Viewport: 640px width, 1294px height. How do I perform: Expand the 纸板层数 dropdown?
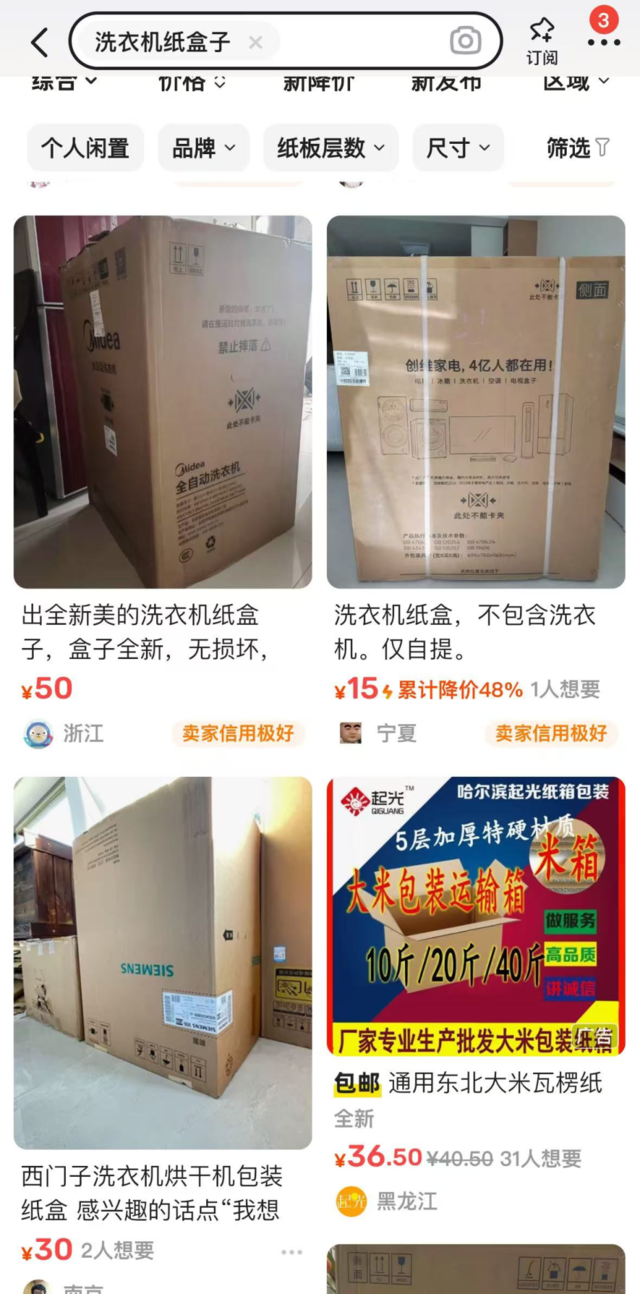[x=330, y=148]
